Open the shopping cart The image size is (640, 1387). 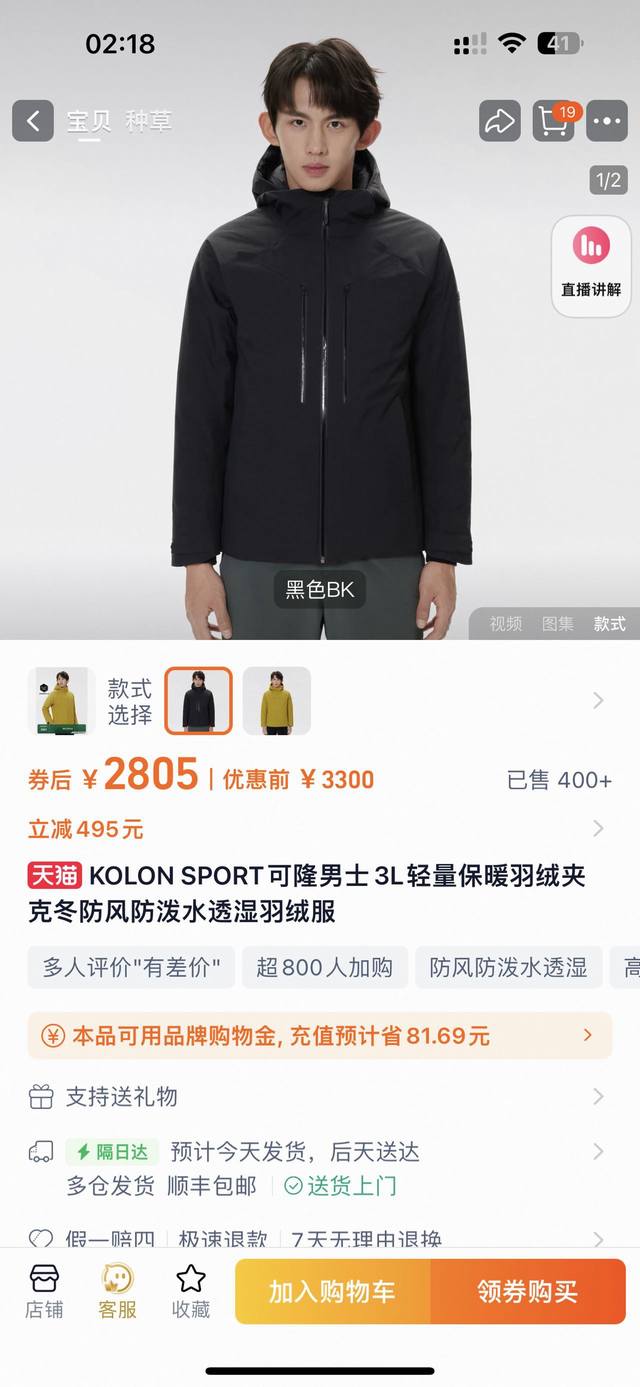point(553,121)
